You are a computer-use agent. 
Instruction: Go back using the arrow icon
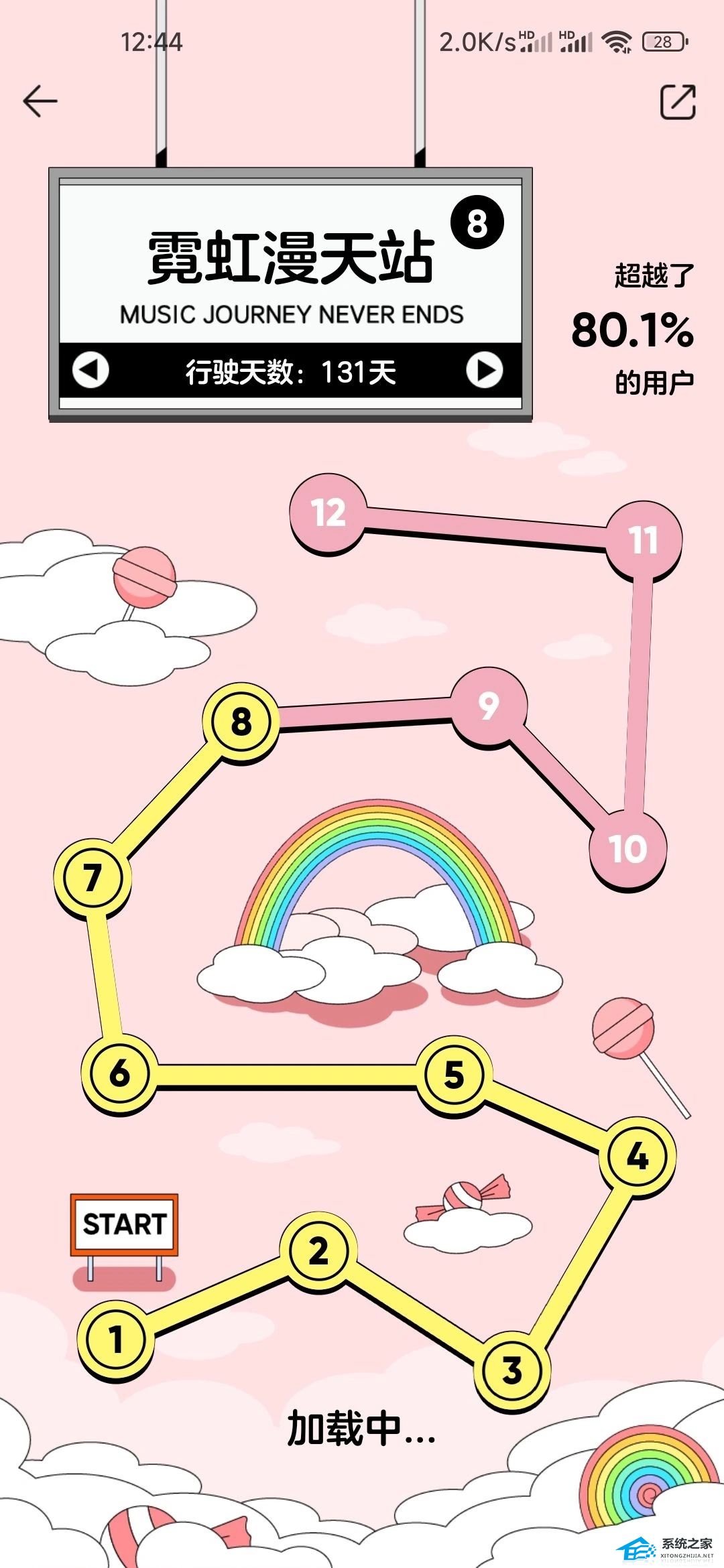click(x=40, y=102)
